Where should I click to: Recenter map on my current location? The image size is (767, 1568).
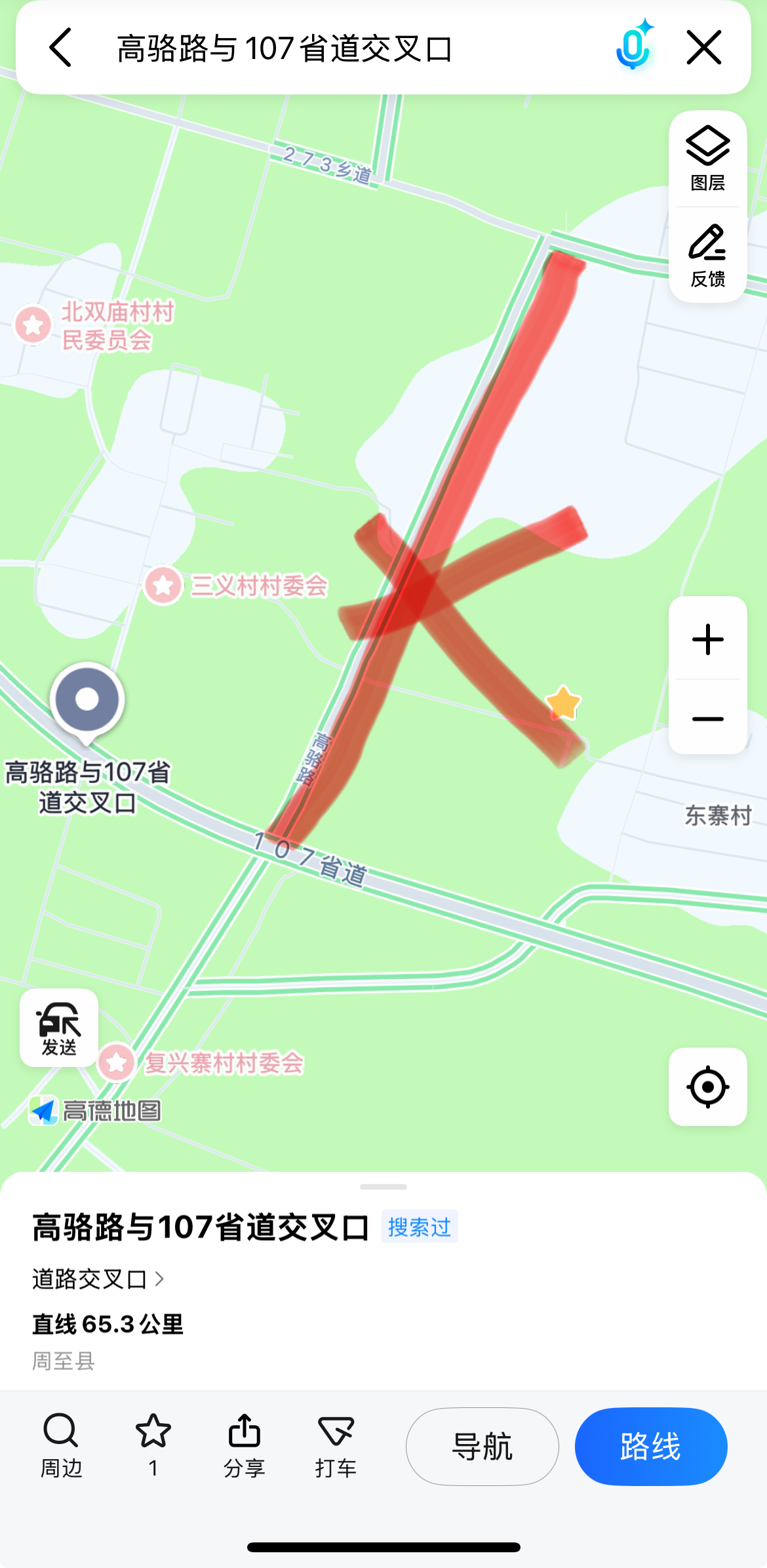coord(708,1087)
